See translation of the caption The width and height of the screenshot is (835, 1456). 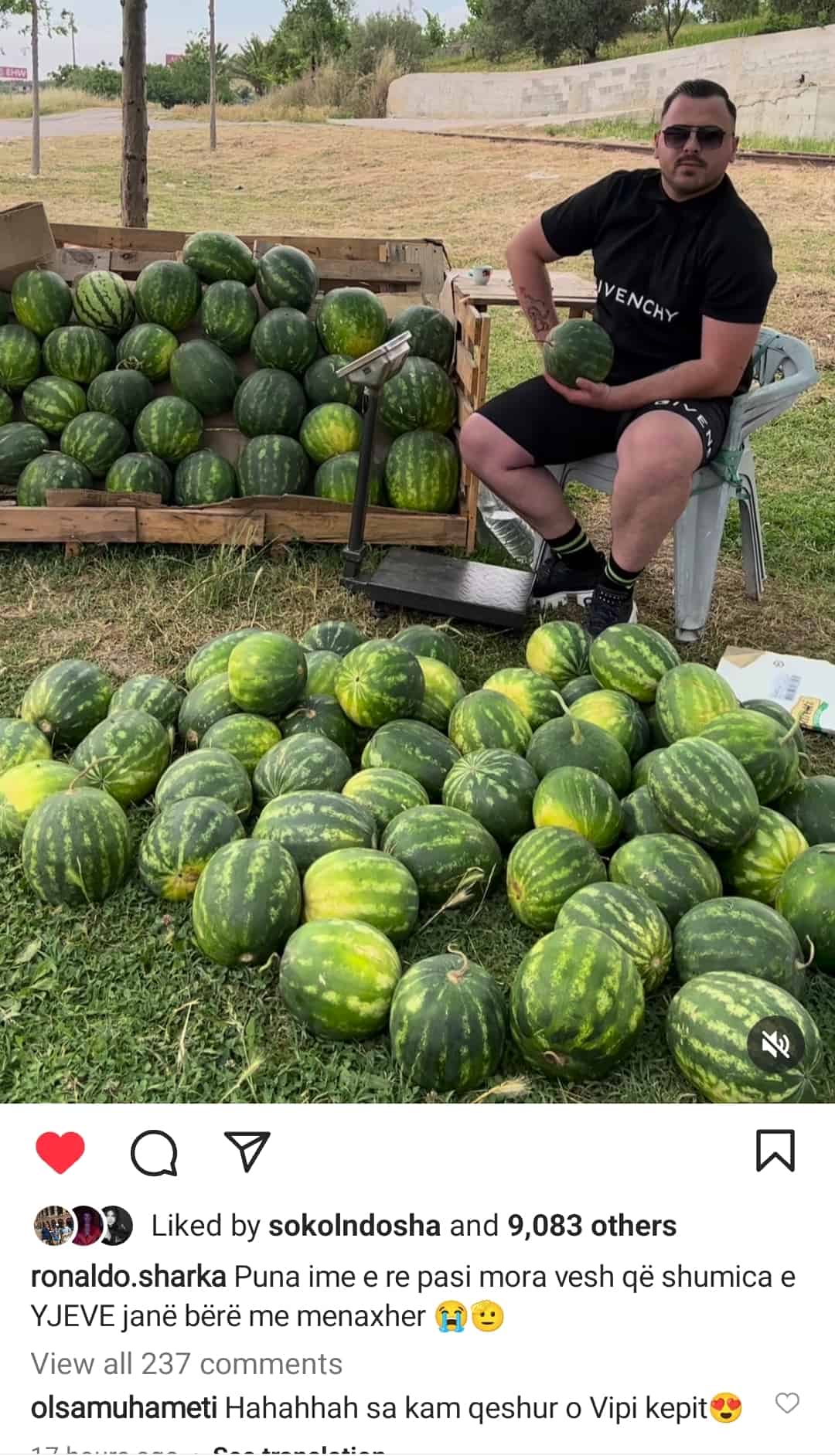point(298,1448)
